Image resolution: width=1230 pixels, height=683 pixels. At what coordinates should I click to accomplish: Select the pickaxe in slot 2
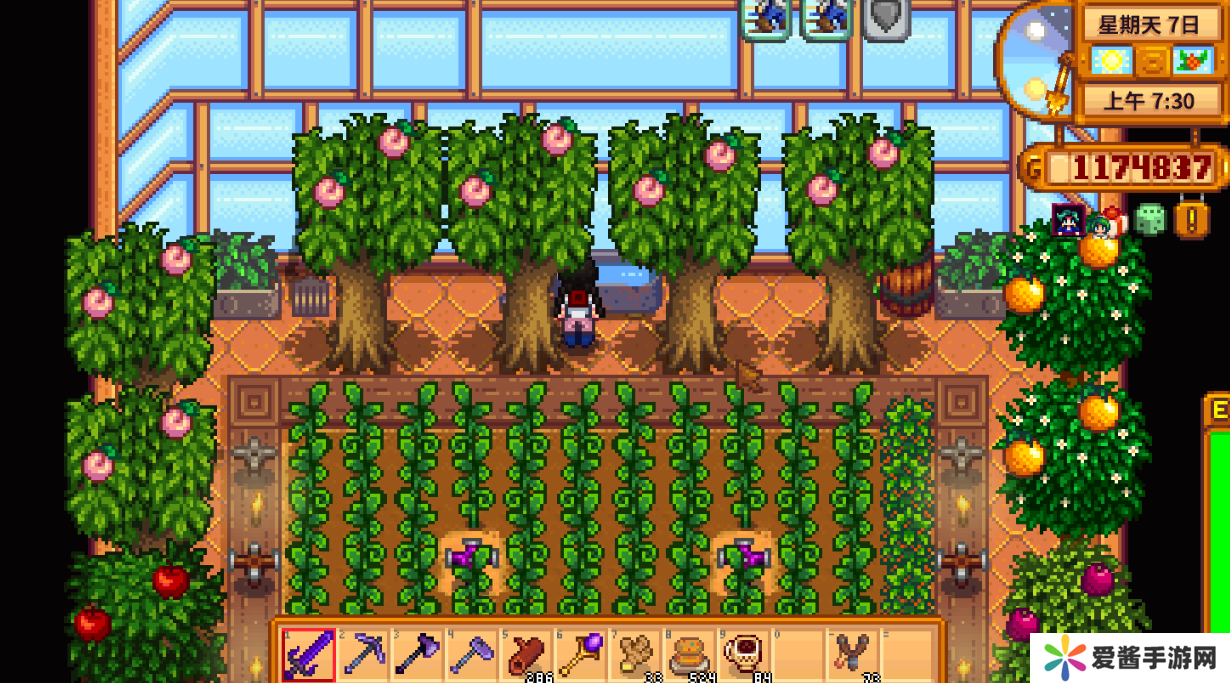(x=361, y=654)
